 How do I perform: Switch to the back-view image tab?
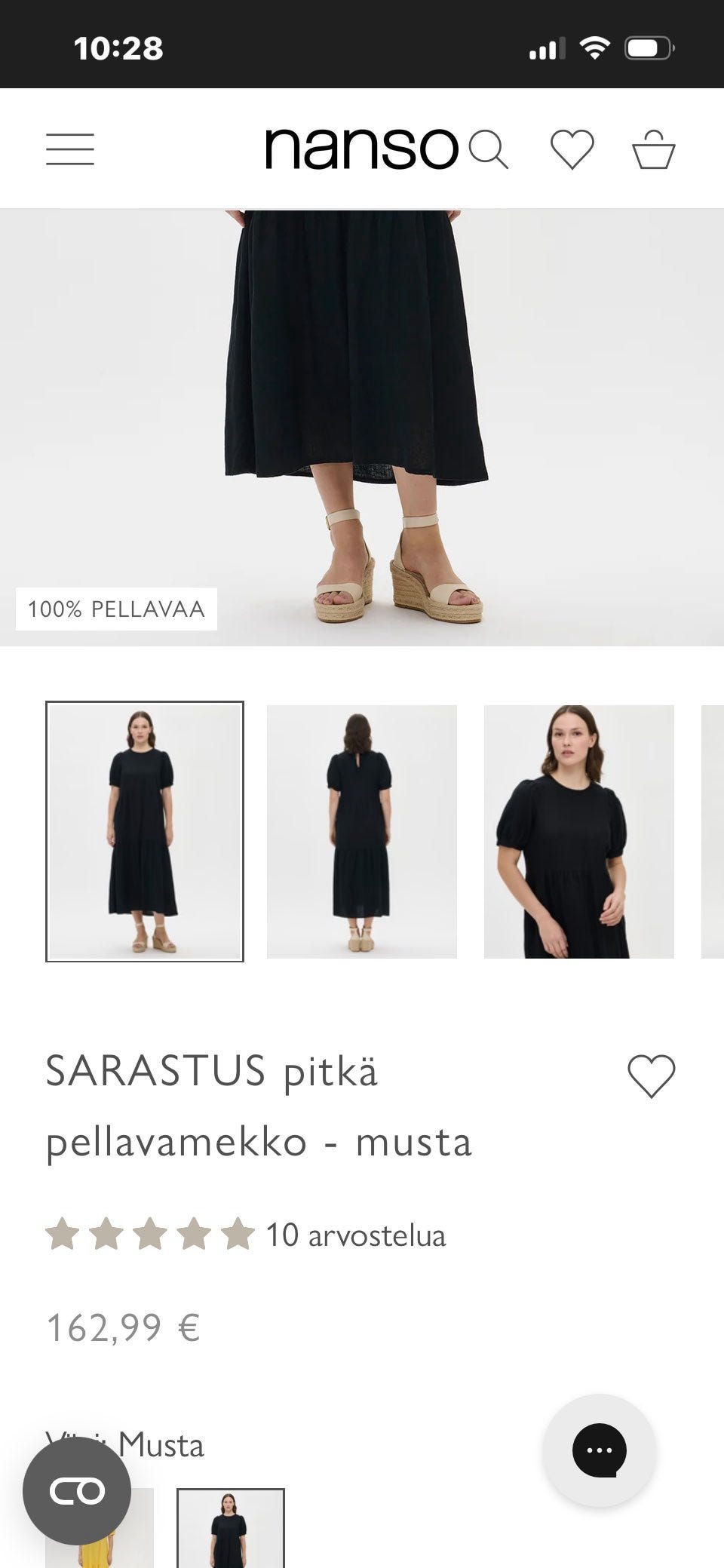click(363, 830)
